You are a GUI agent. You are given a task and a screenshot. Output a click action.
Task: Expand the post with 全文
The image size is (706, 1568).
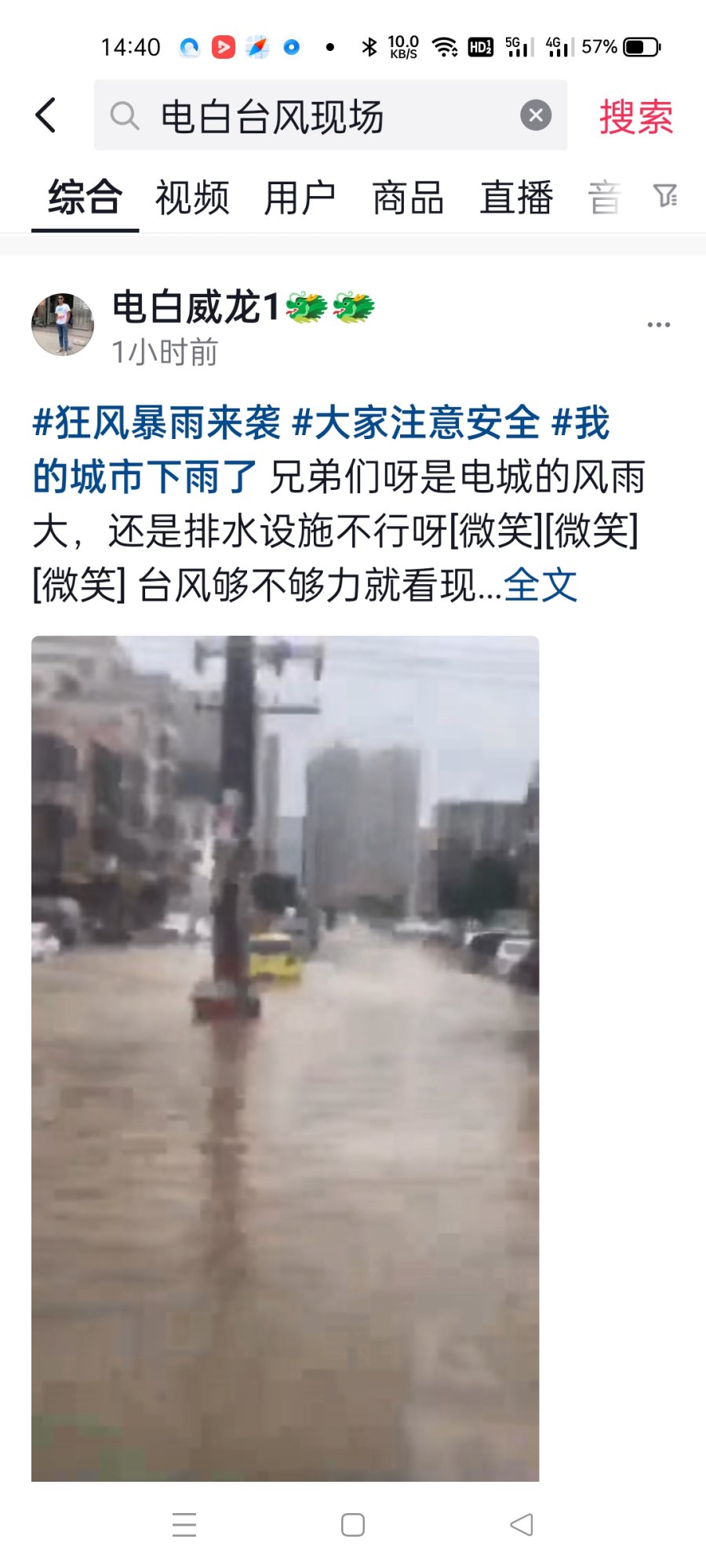[540, 585]
